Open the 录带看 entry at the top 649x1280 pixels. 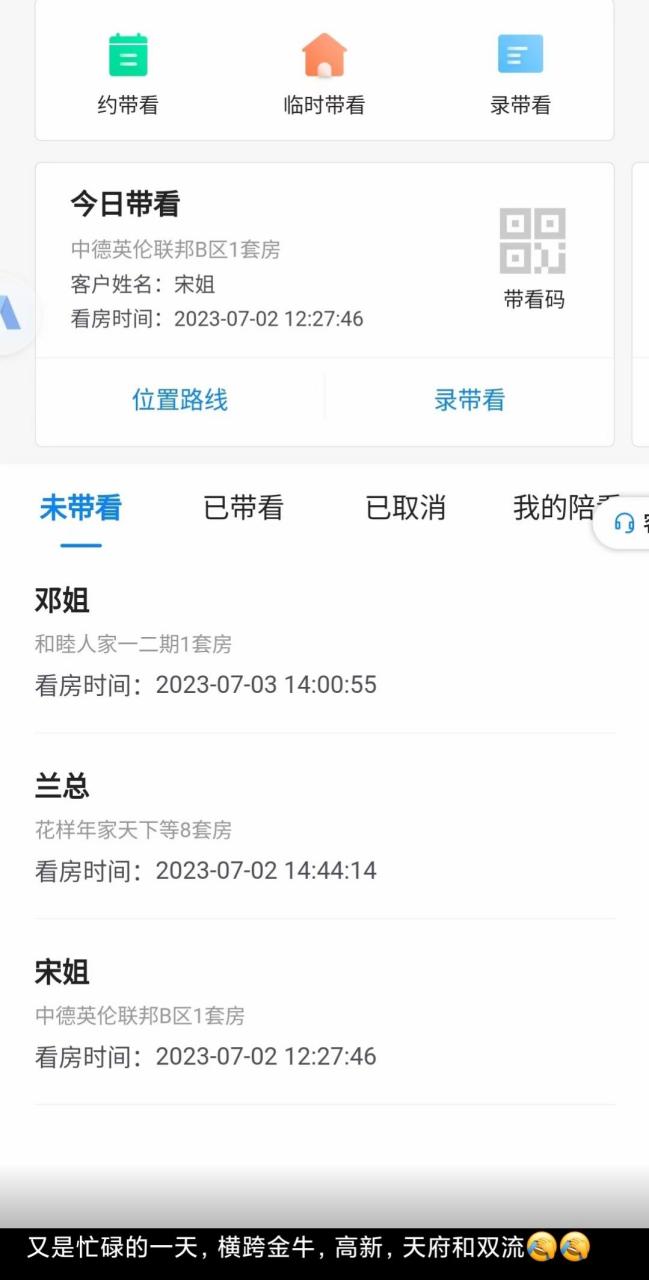coord(520,73)
